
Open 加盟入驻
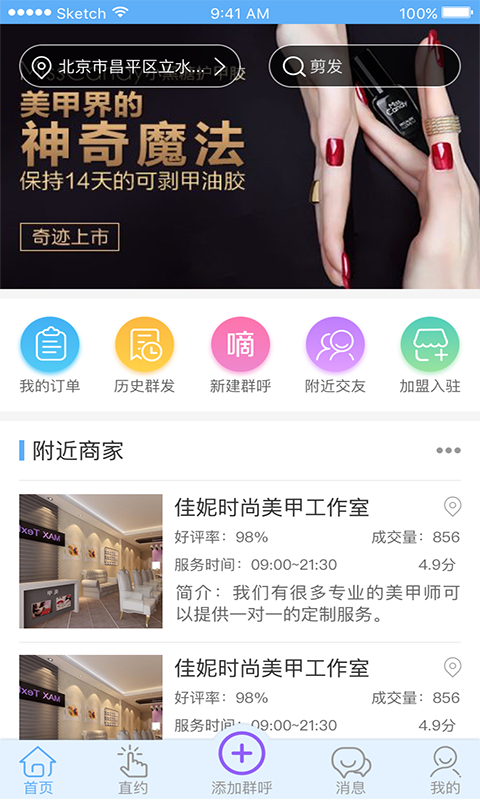(430, 356)
